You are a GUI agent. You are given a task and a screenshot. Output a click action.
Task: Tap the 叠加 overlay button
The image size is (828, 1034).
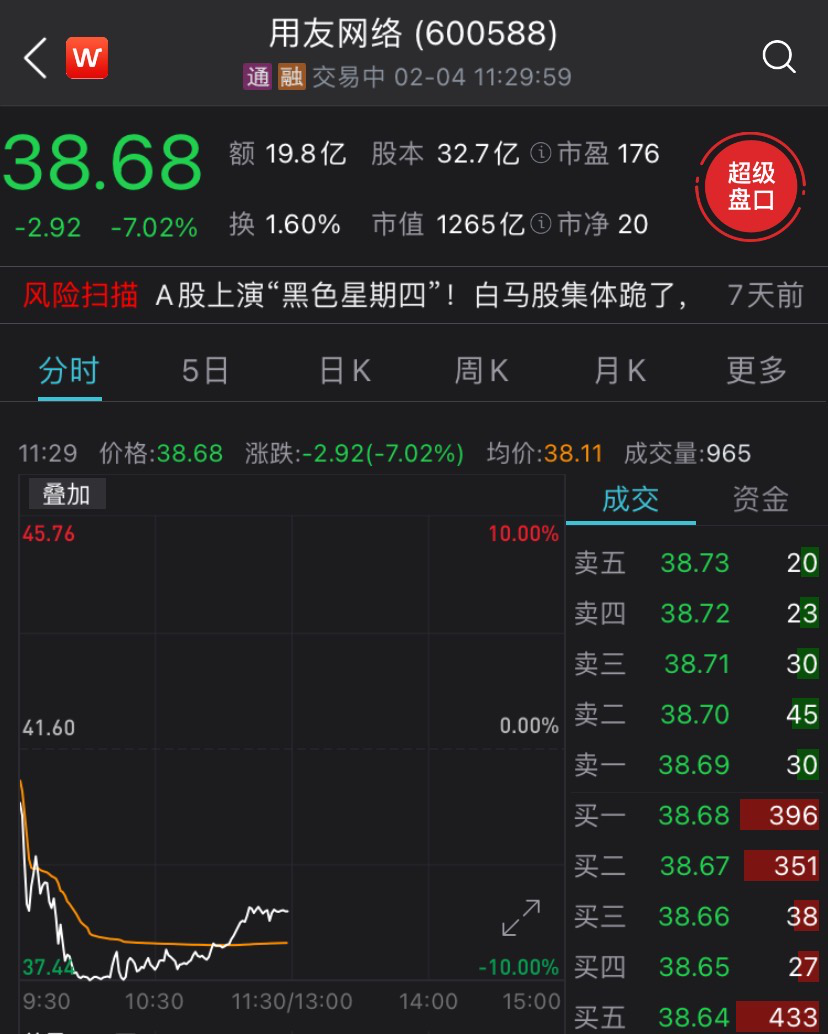click(x=66, y=494)
